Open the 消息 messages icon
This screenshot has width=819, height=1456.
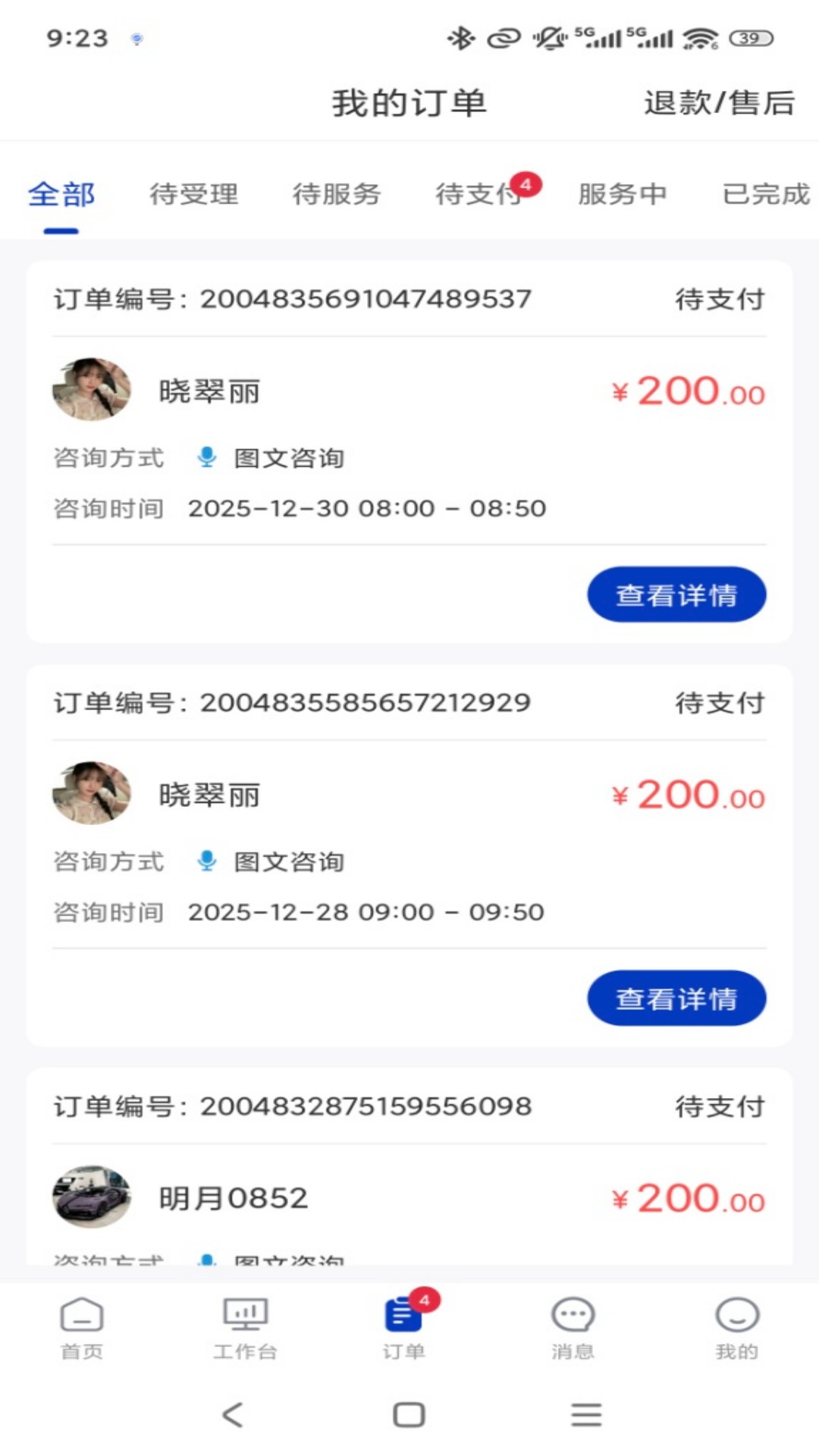click(573, 1327)
